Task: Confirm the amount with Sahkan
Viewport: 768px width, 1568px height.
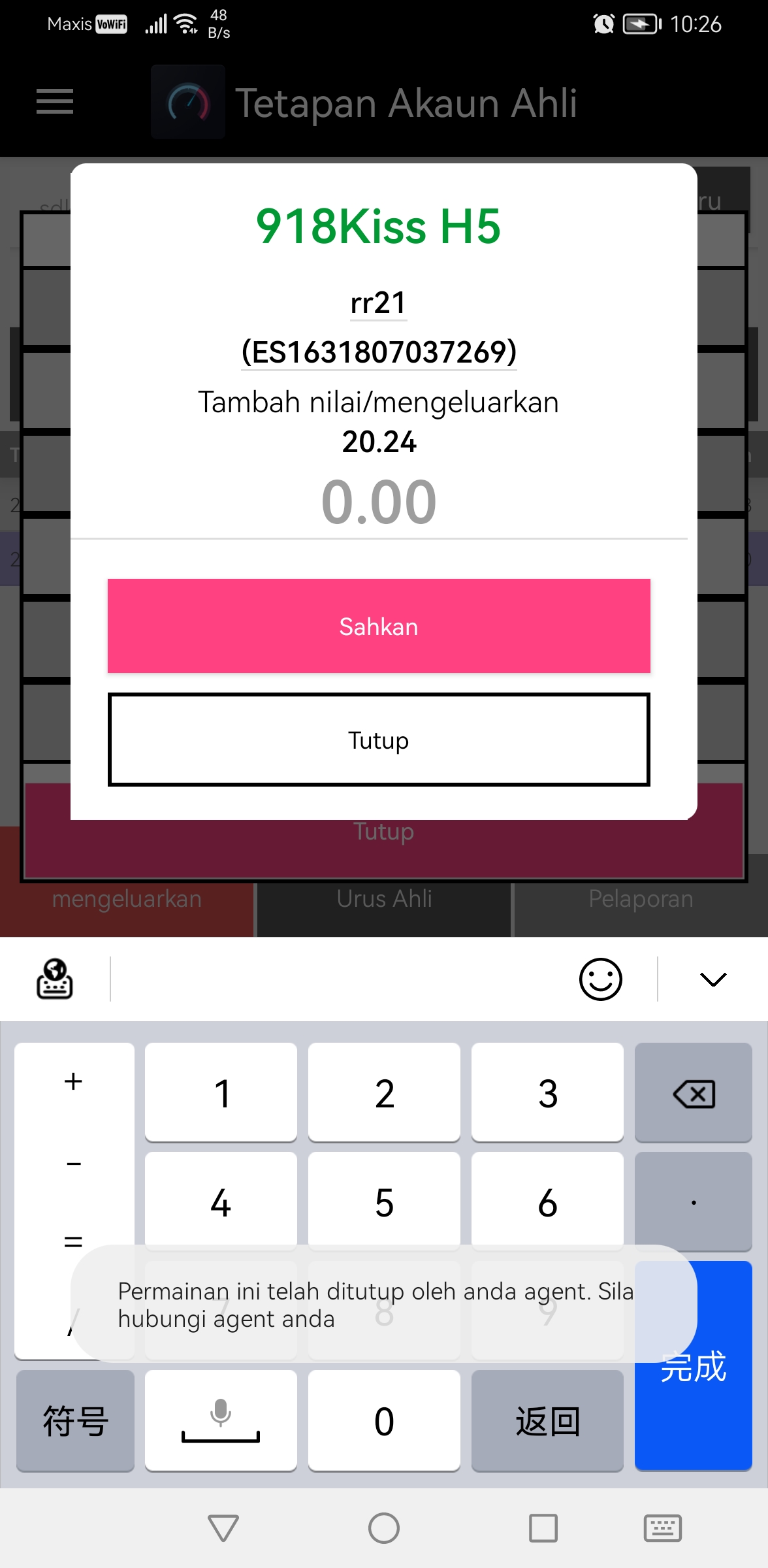Action: tap(379, 626)
